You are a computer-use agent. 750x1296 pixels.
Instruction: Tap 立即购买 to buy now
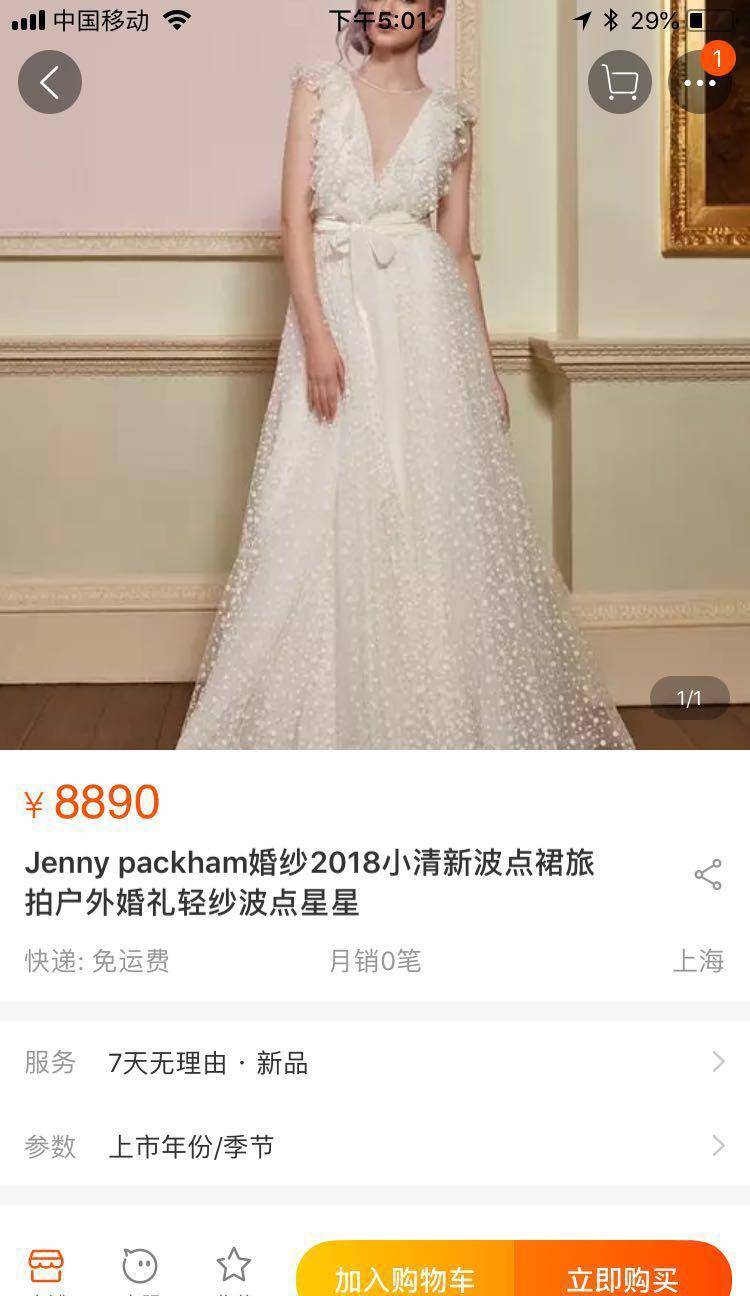(x=623, y=1270)
